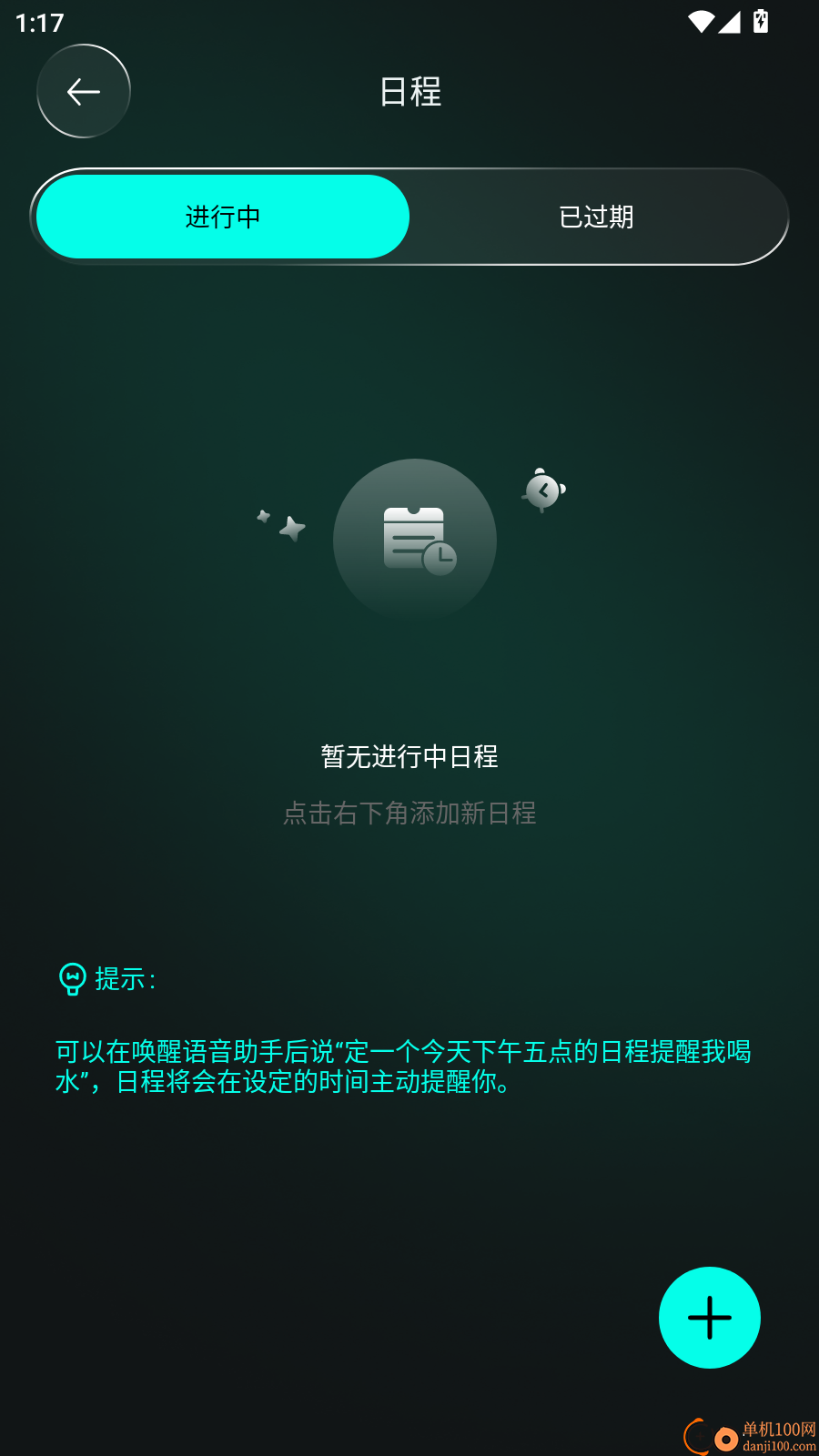Tap the calendar-with-clock illustration icon
Viewport: 819px width, 1456px height.
(x=415, y=541)
